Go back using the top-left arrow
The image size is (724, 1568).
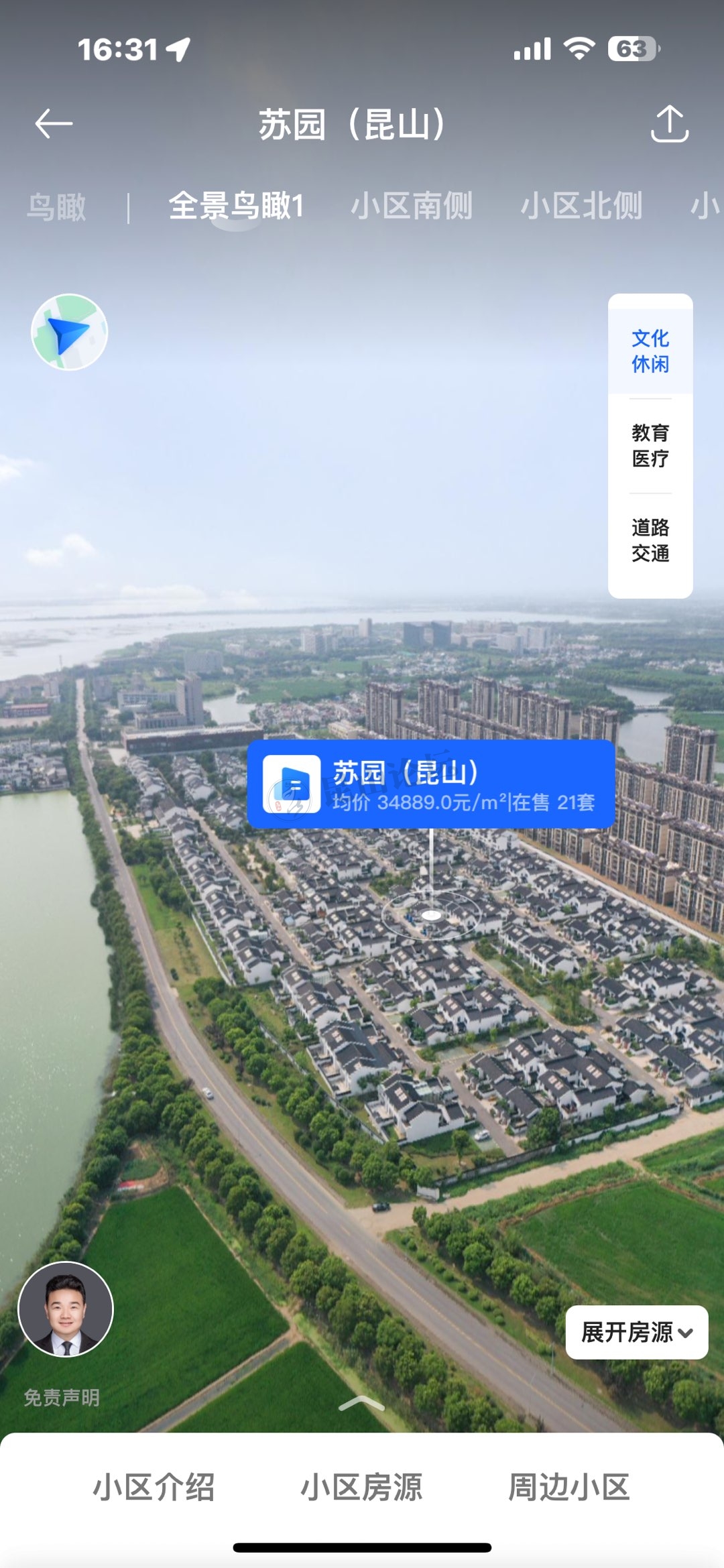point(54,124)
